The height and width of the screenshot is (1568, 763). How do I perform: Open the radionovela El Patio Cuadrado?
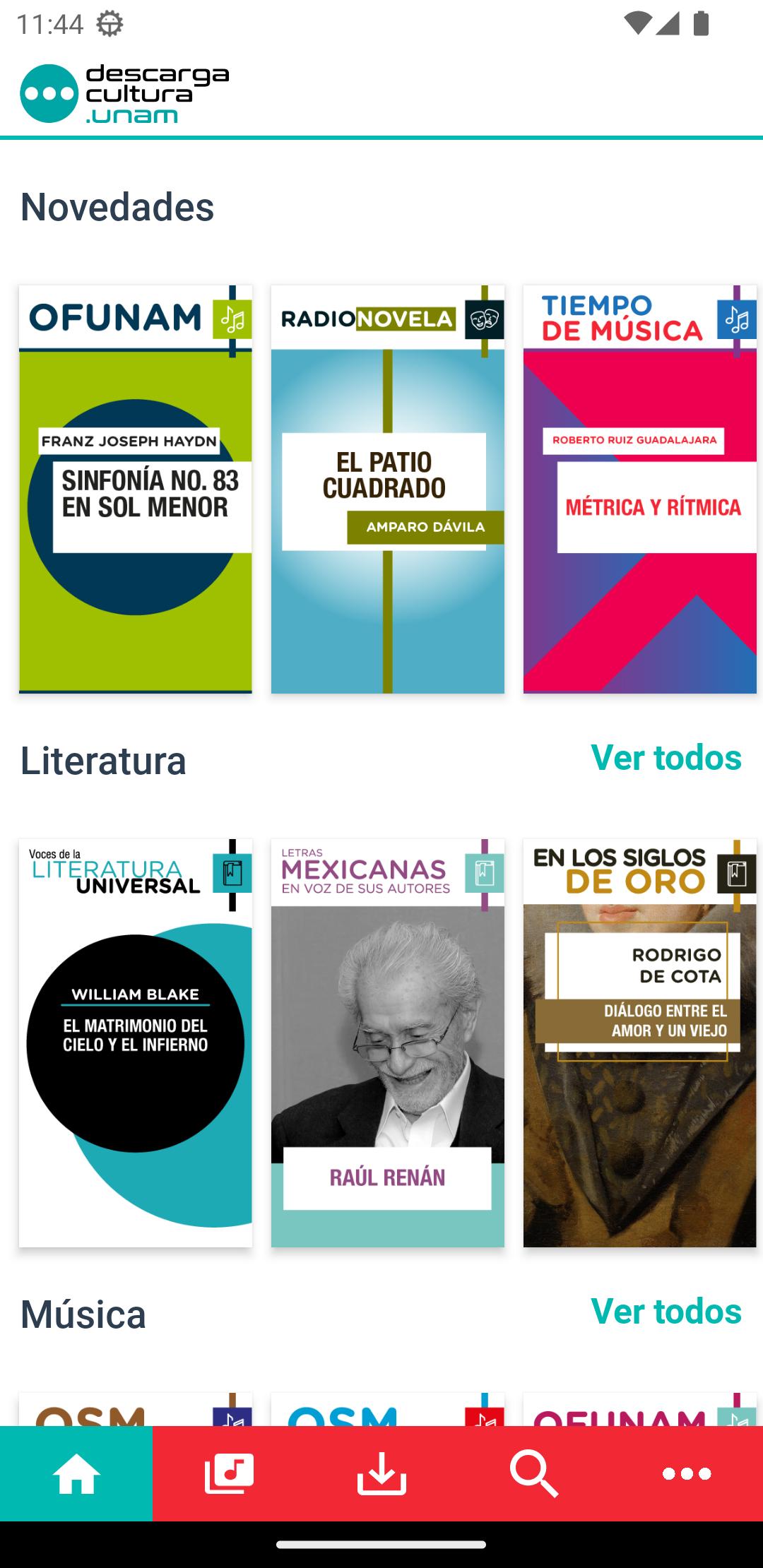[388, 489]
